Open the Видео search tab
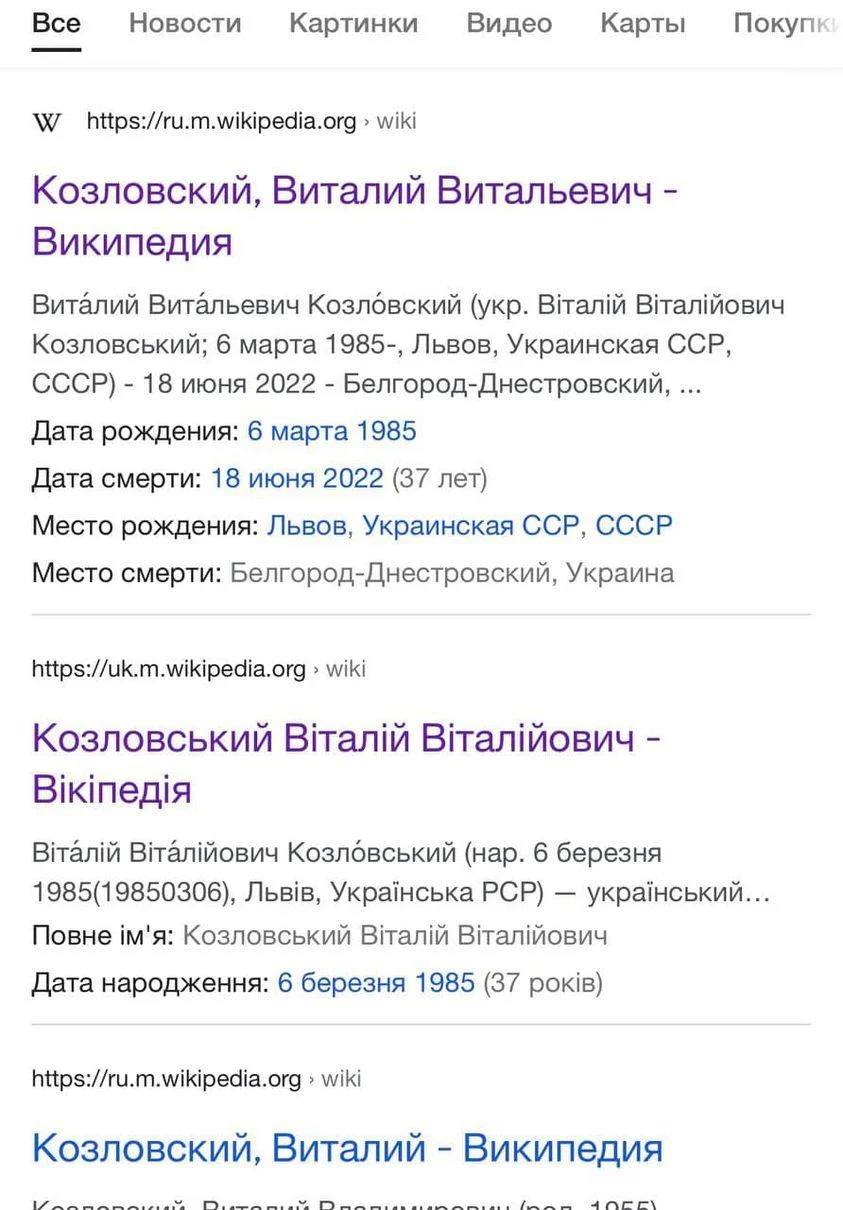Screen dimensions: 843x1210 click(x=508, y=22)
